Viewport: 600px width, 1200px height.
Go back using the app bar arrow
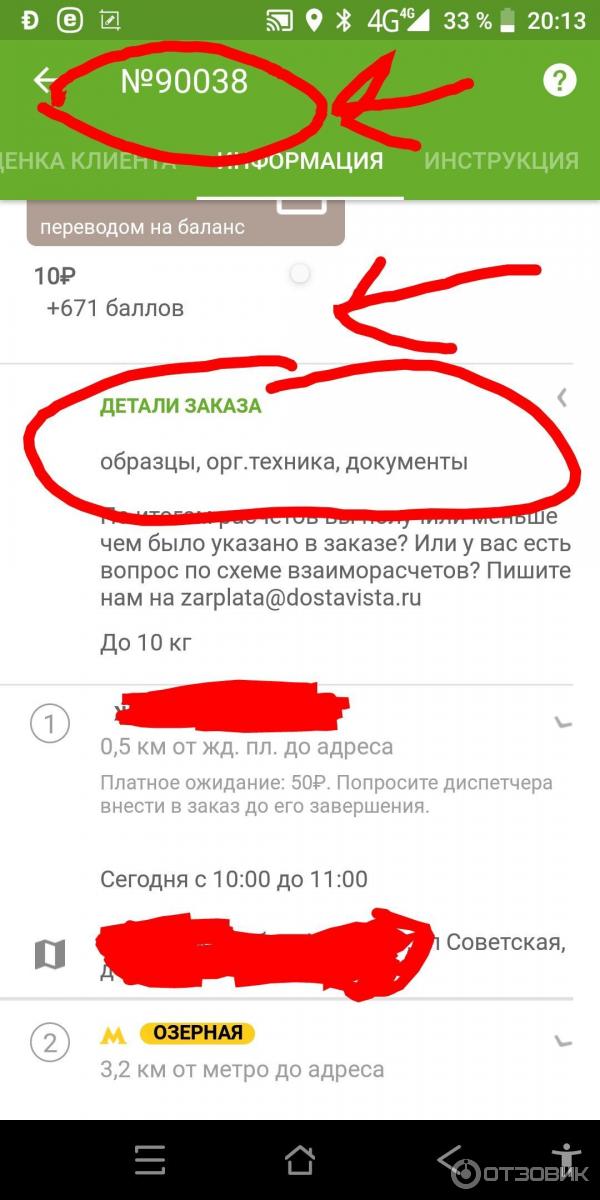click(44, 81)
